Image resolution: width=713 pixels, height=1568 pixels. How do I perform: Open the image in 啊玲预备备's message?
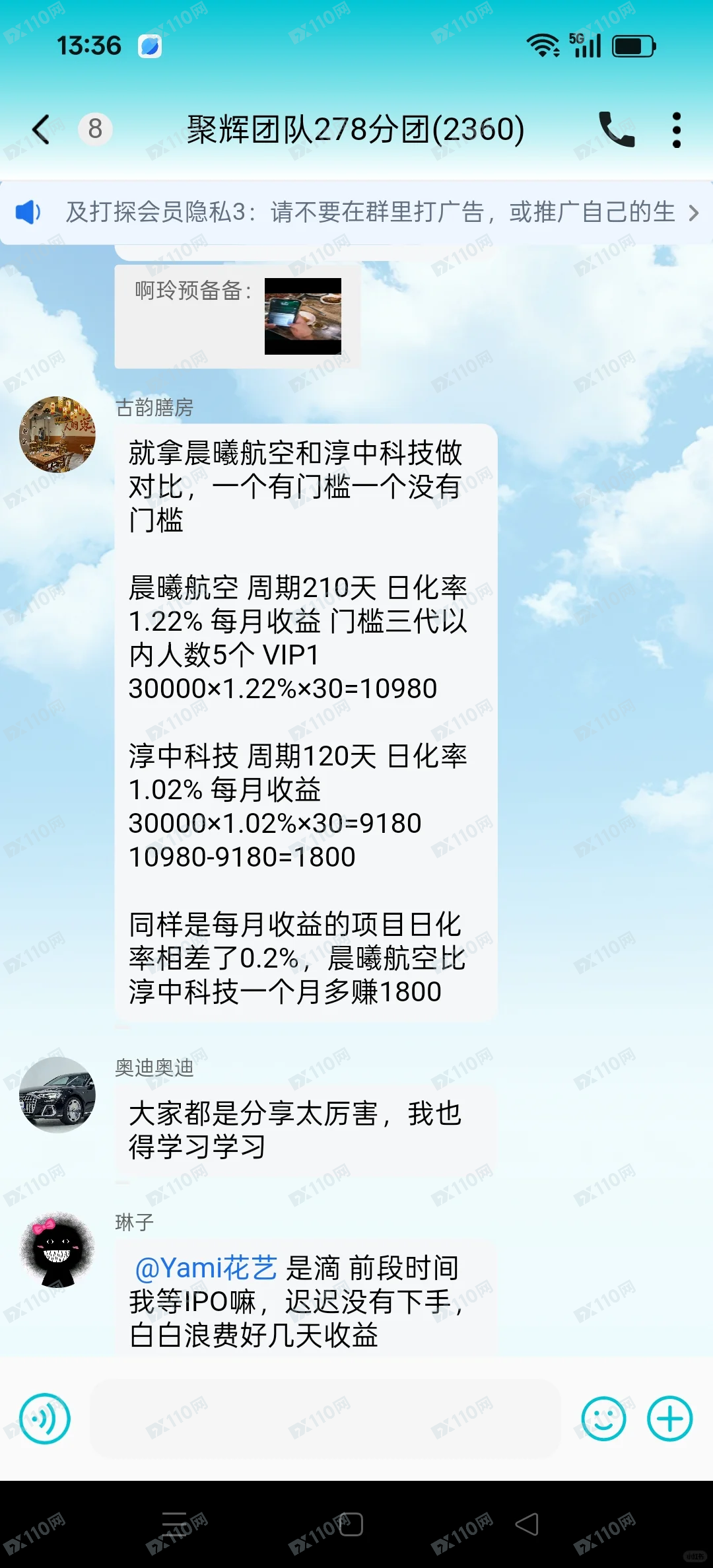point(303,316)
